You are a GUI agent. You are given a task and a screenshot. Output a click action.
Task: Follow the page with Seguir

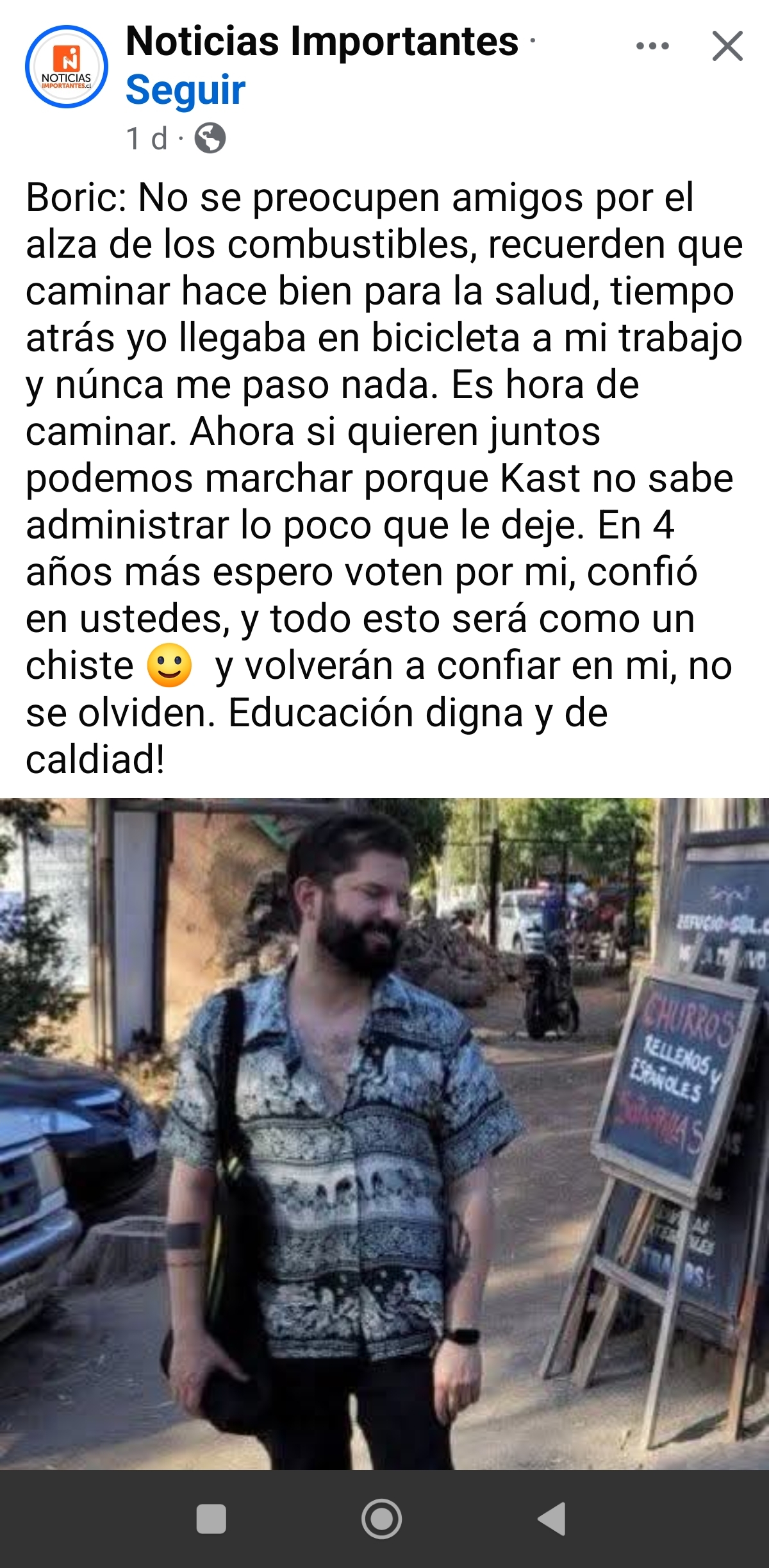point(185,90)
